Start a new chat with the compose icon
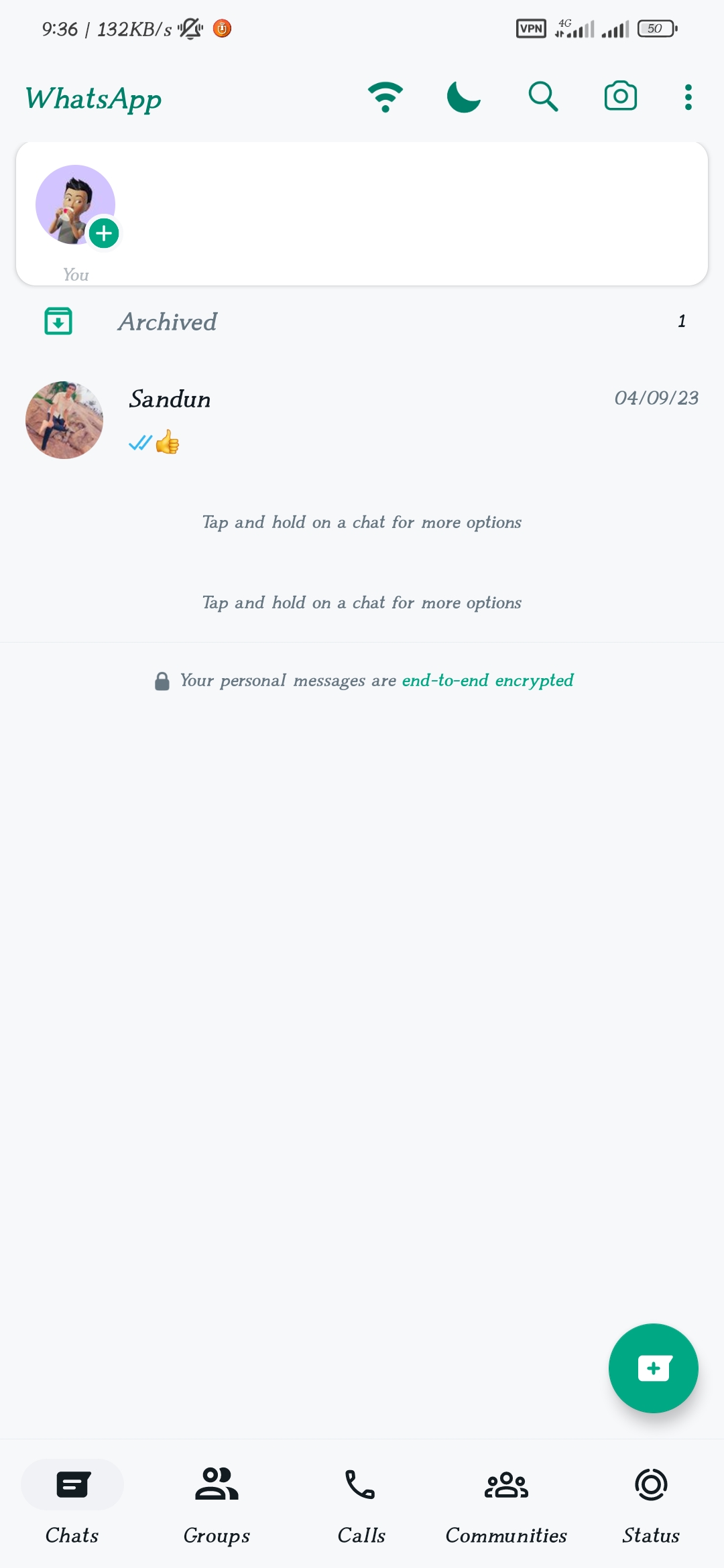724x1568 pixels. (653, 1368)
